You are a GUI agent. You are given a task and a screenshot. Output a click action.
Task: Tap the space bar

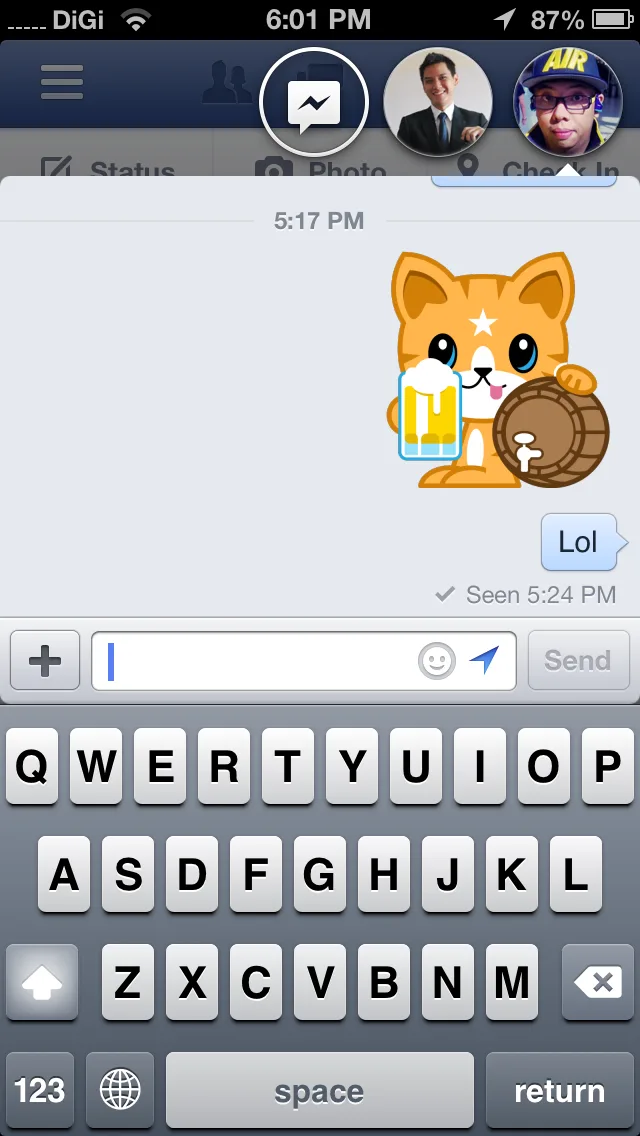[320, 1090]
